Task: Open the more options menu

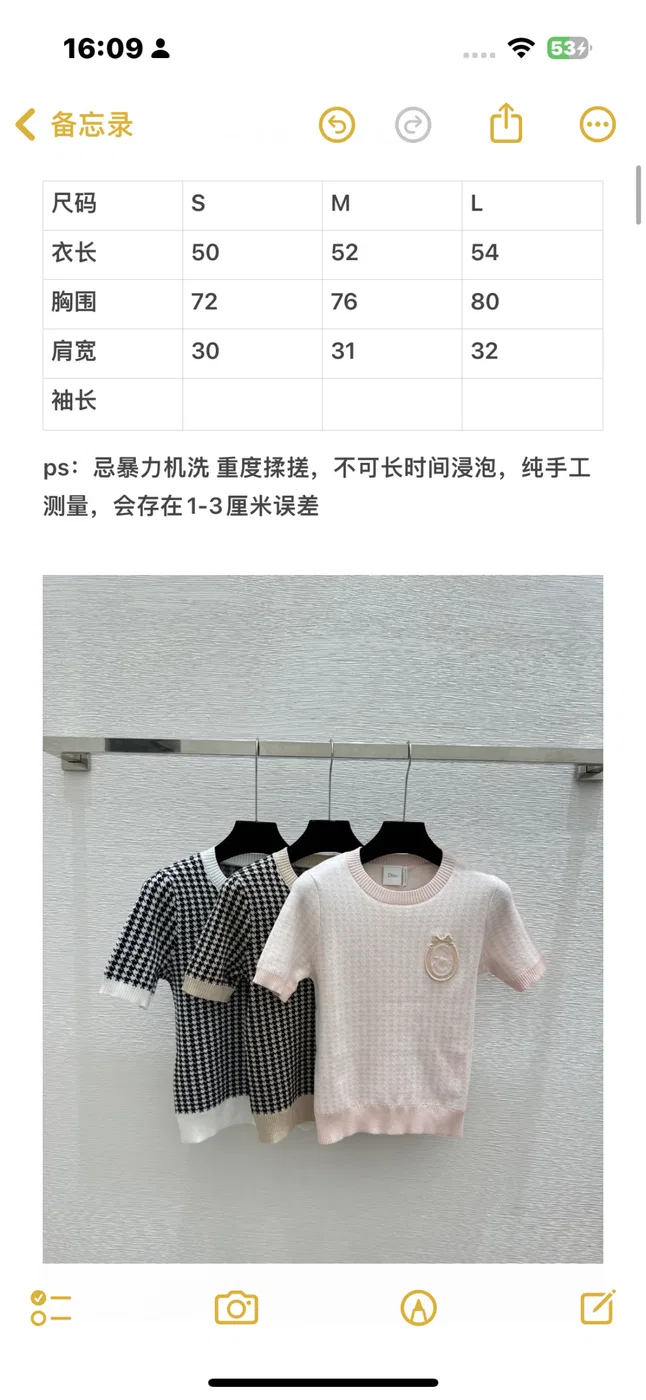Action: pyautogui.click(x=598, y=125)
